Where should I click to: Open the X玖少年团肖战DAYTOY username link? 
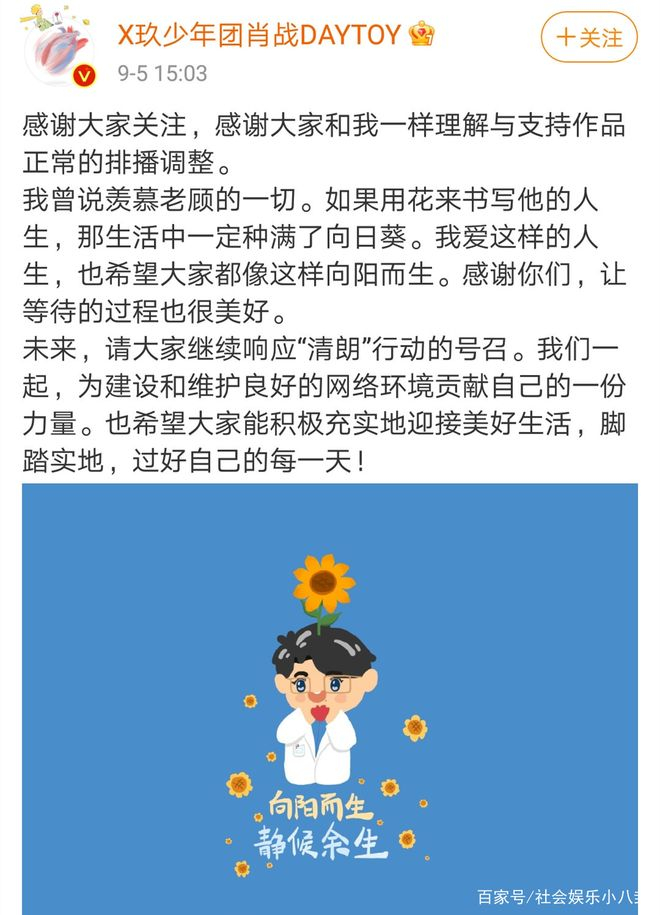(259, 36)
